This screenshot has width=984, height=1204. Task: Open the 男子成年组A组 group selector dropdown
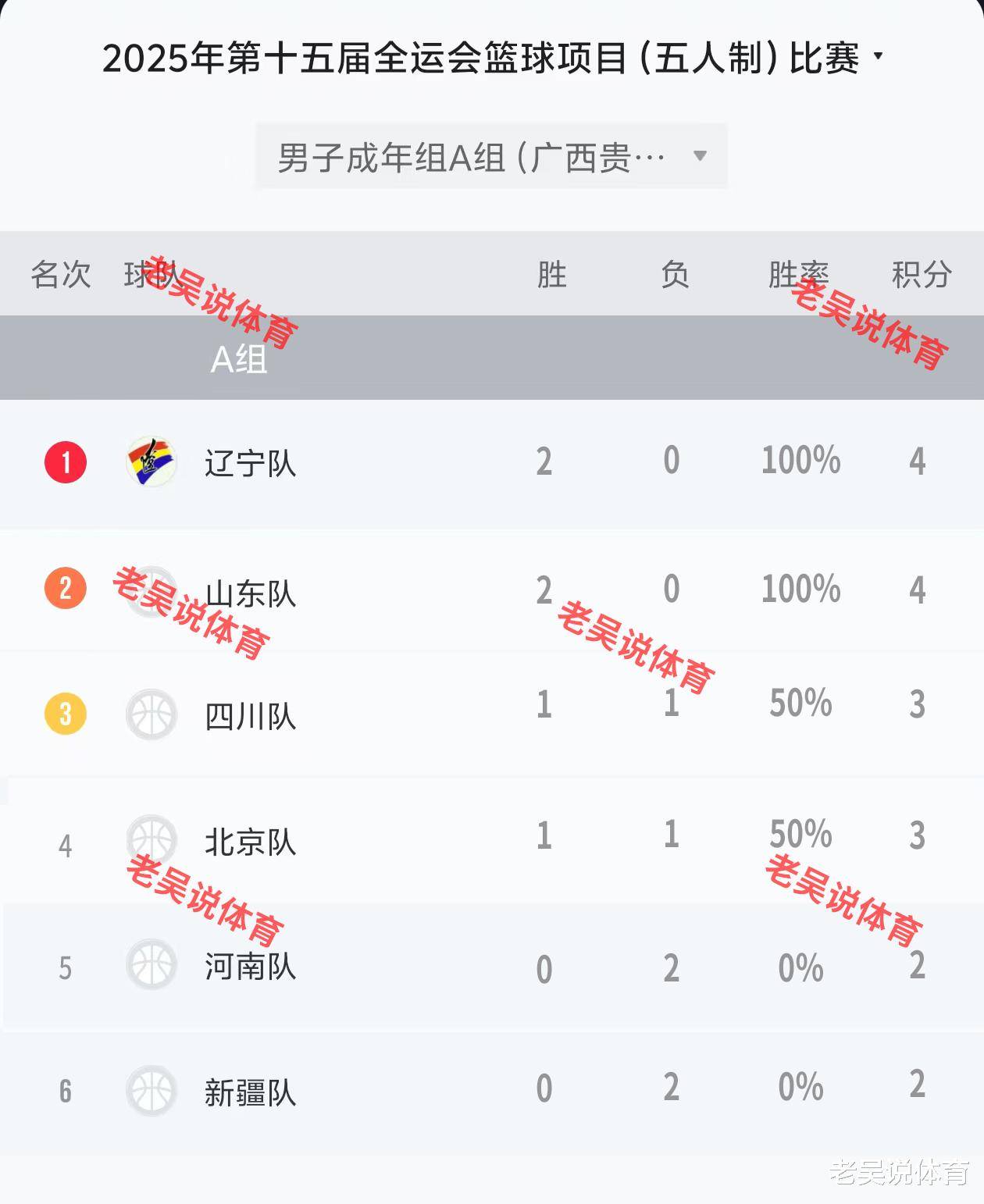492,155
